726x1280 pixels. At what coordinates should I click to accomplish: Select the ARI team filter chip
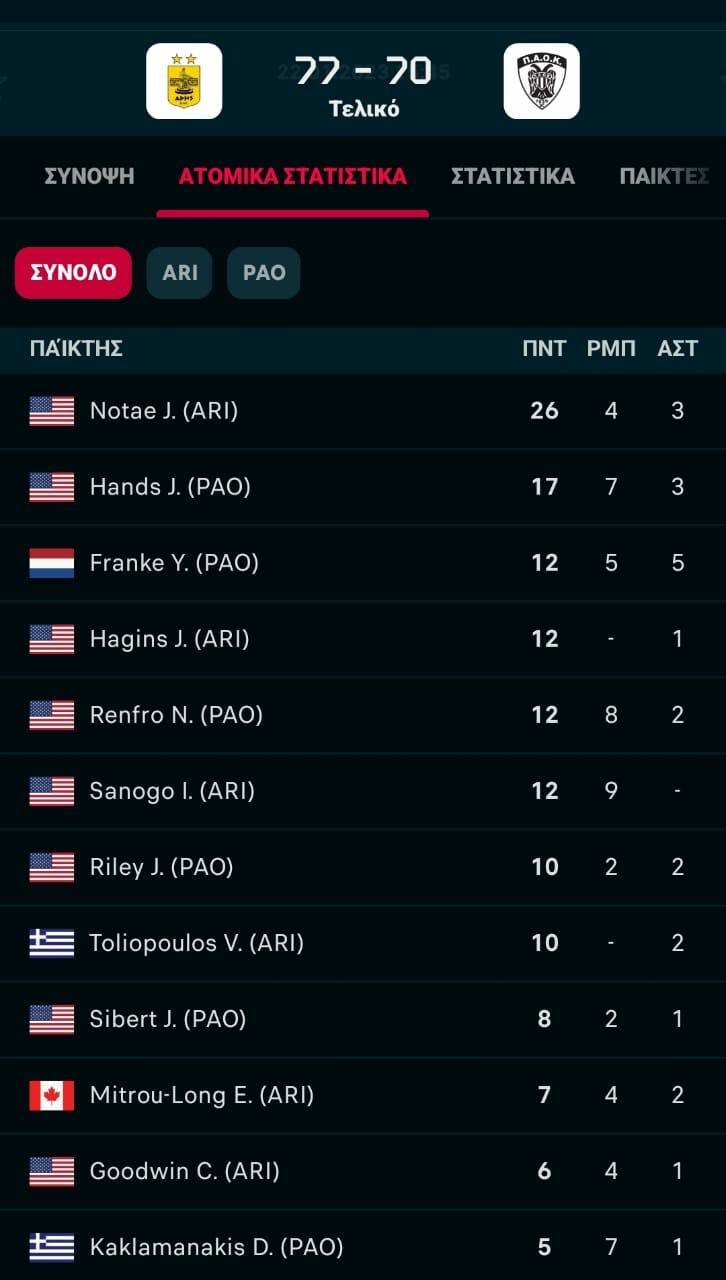pyautogui.click(x=180, y=273)
